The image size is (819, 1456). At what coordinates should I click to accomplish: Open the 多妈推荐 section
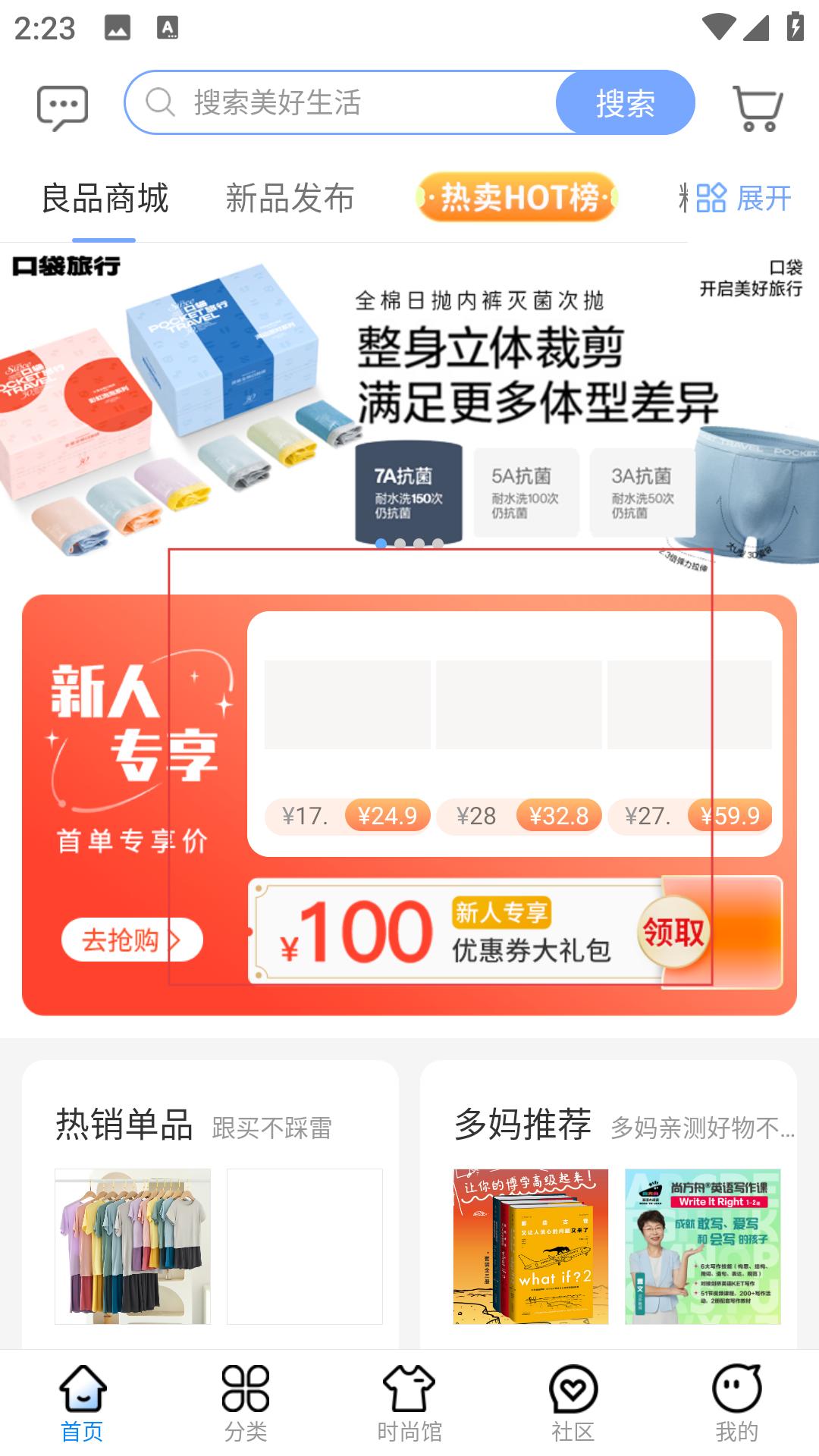522,1124
